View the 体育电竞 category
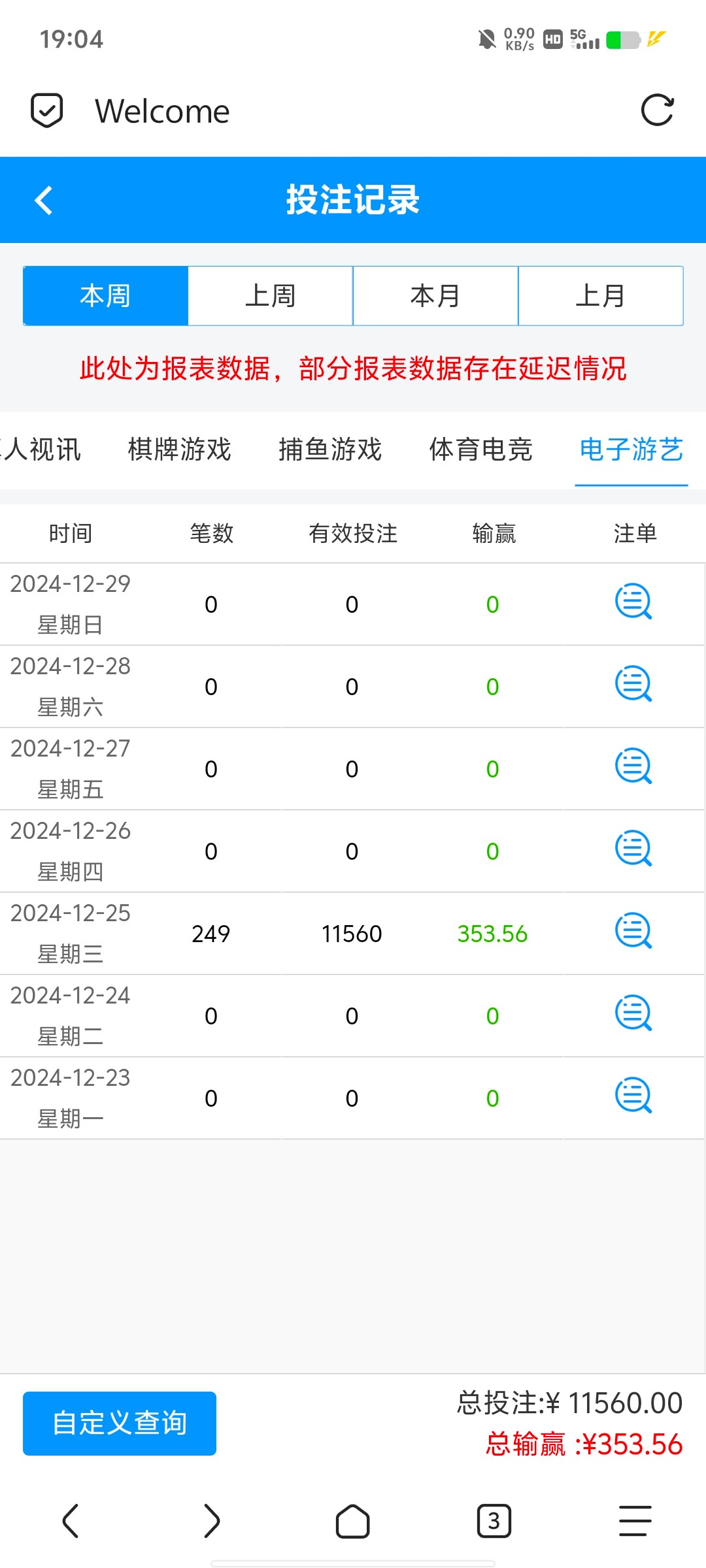706x1568 pixels. 480,449
